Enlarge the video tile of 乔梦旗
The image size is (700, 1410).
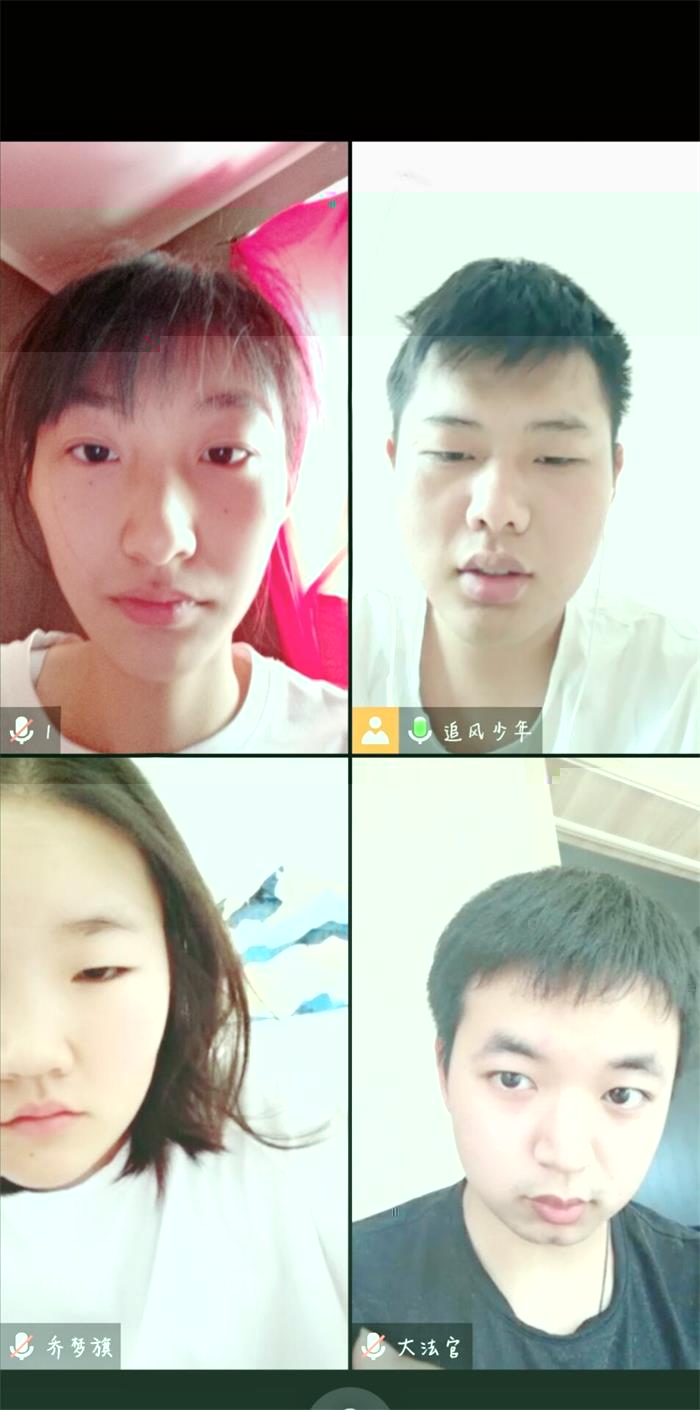point(174,1060)
